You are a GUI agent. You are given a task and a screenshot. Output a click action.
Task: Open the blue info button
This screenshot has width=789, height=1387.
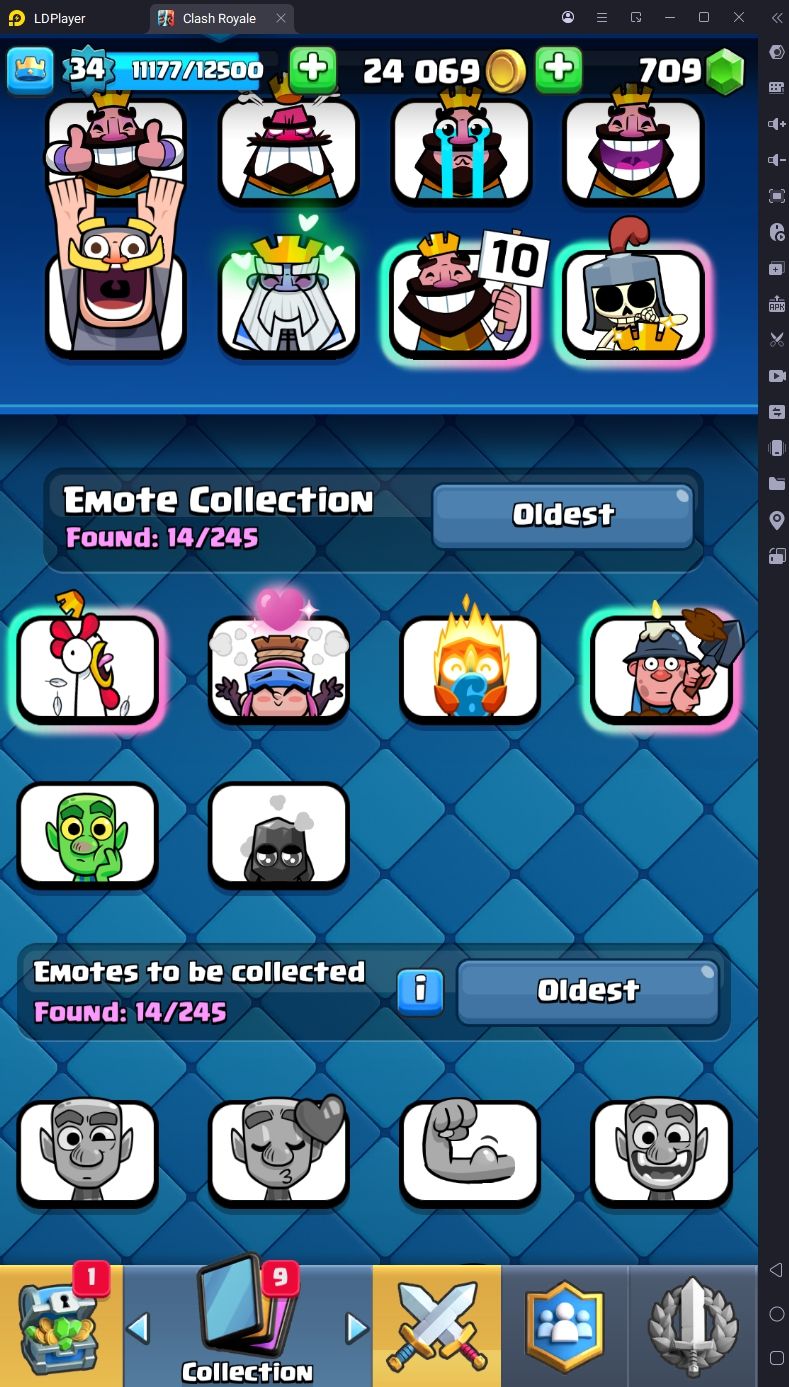tap(420, 991)
